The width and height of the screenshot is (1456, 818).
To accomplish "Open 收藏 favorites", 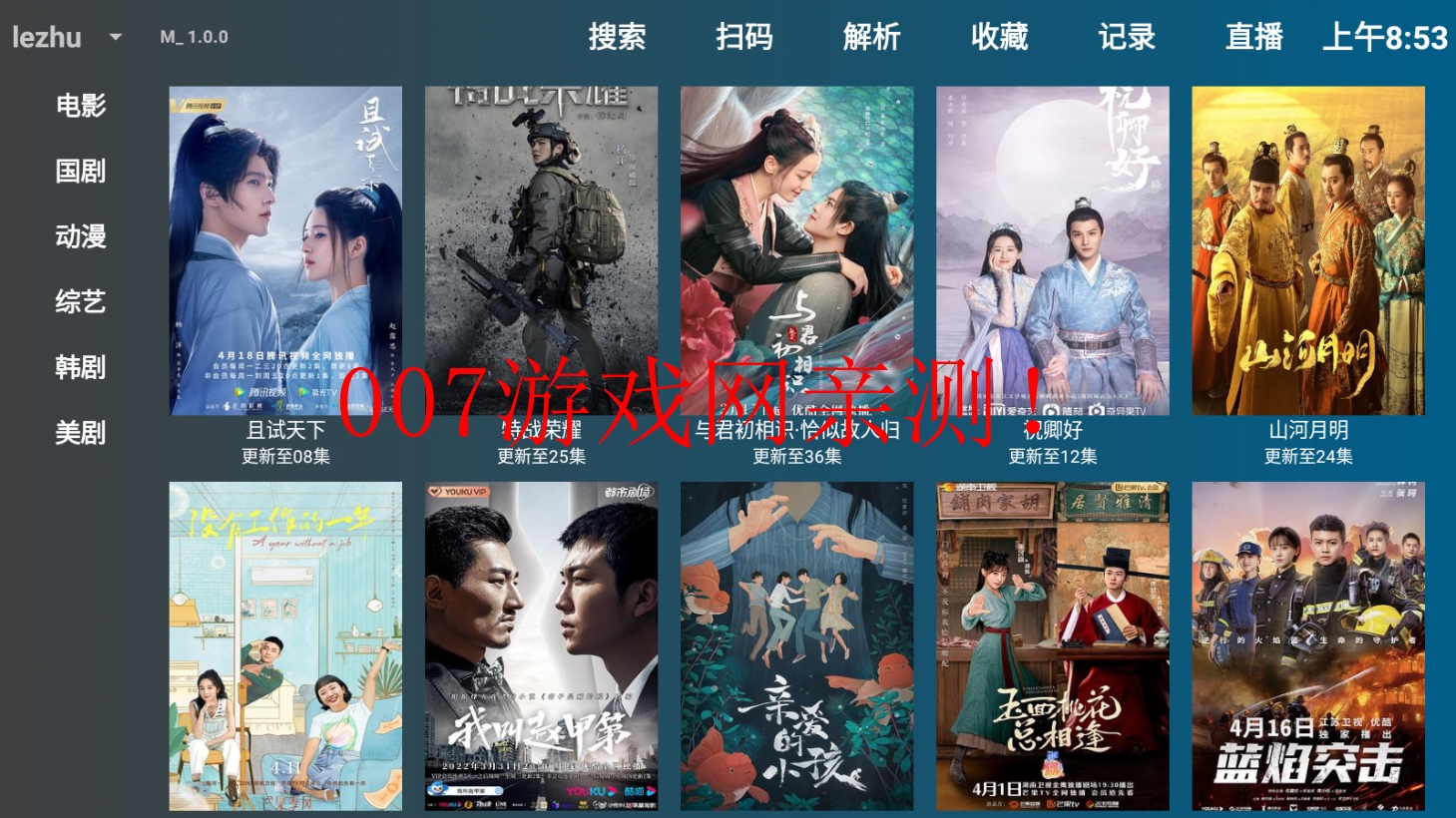I will tap(1000, 38).
